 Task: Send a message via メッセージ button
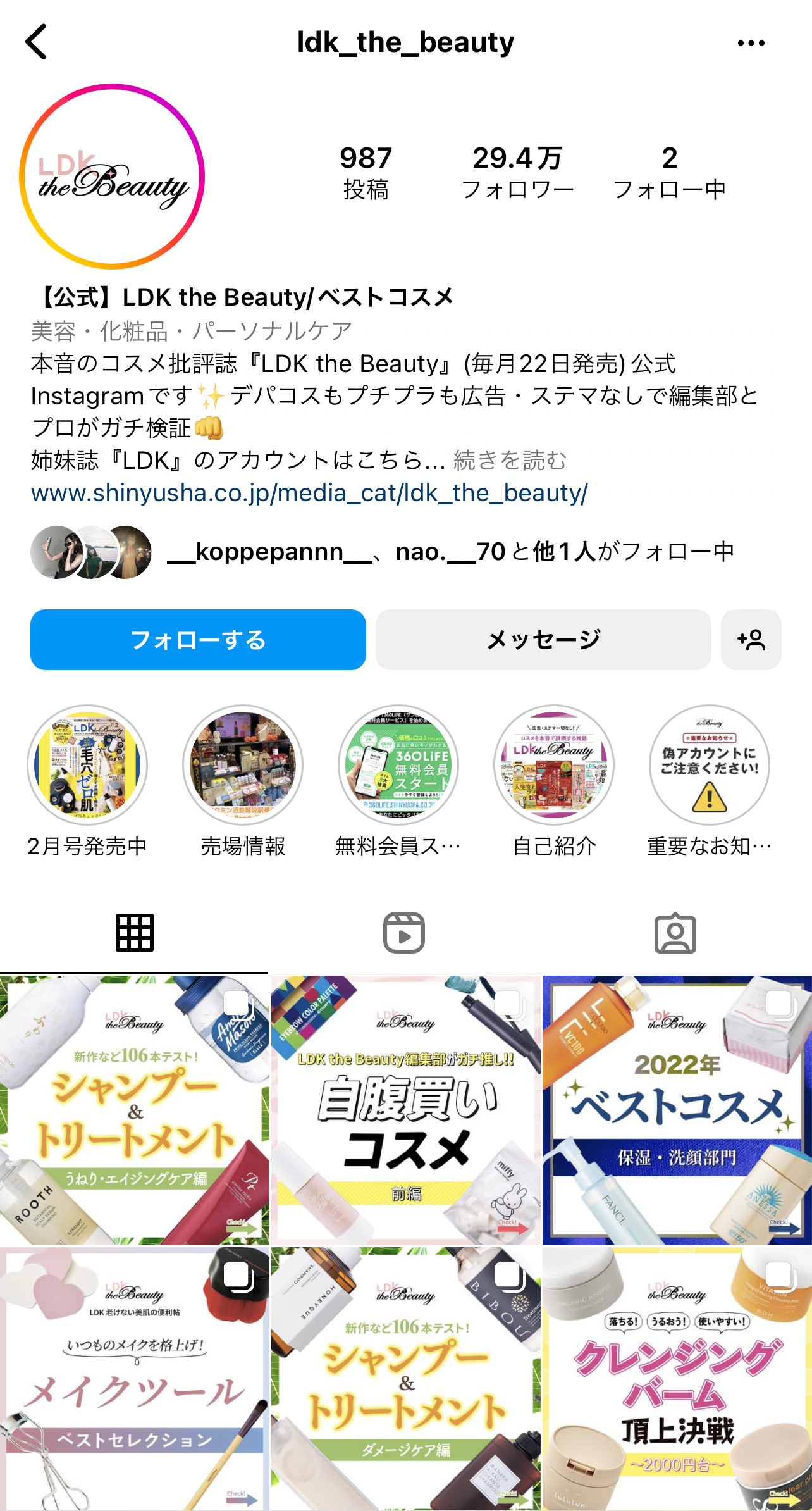tap(543, 640)
